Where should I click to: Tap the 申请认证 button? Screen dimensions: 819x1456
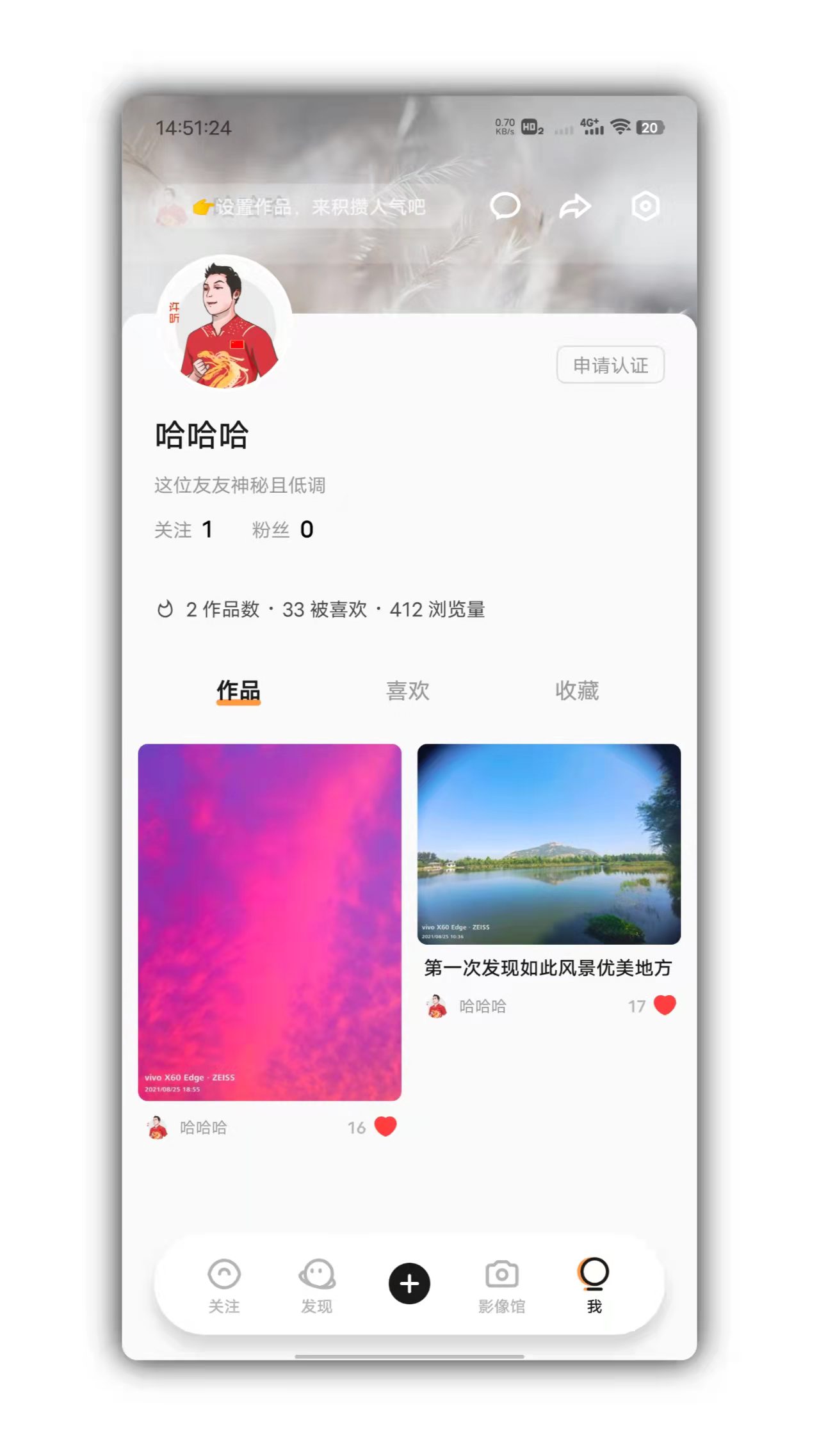point(610,365)
